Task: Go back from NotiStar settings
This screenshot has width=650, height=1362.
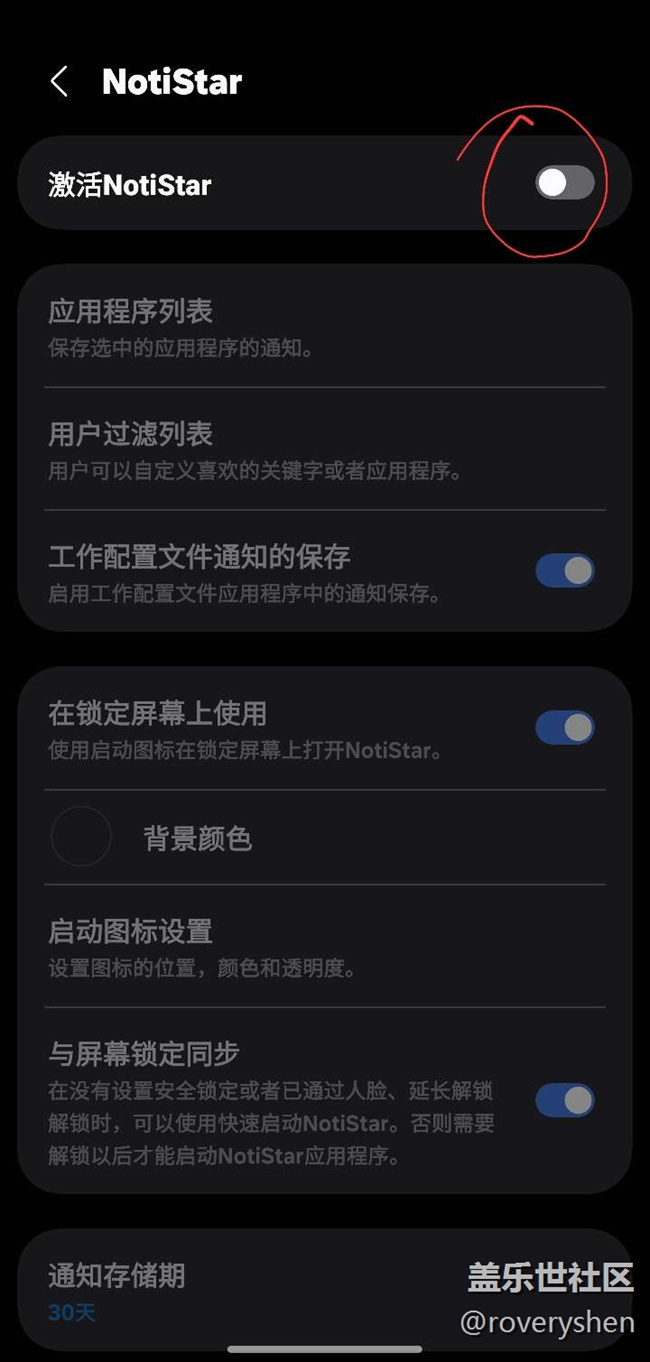Action: click(x=59, y=82)
